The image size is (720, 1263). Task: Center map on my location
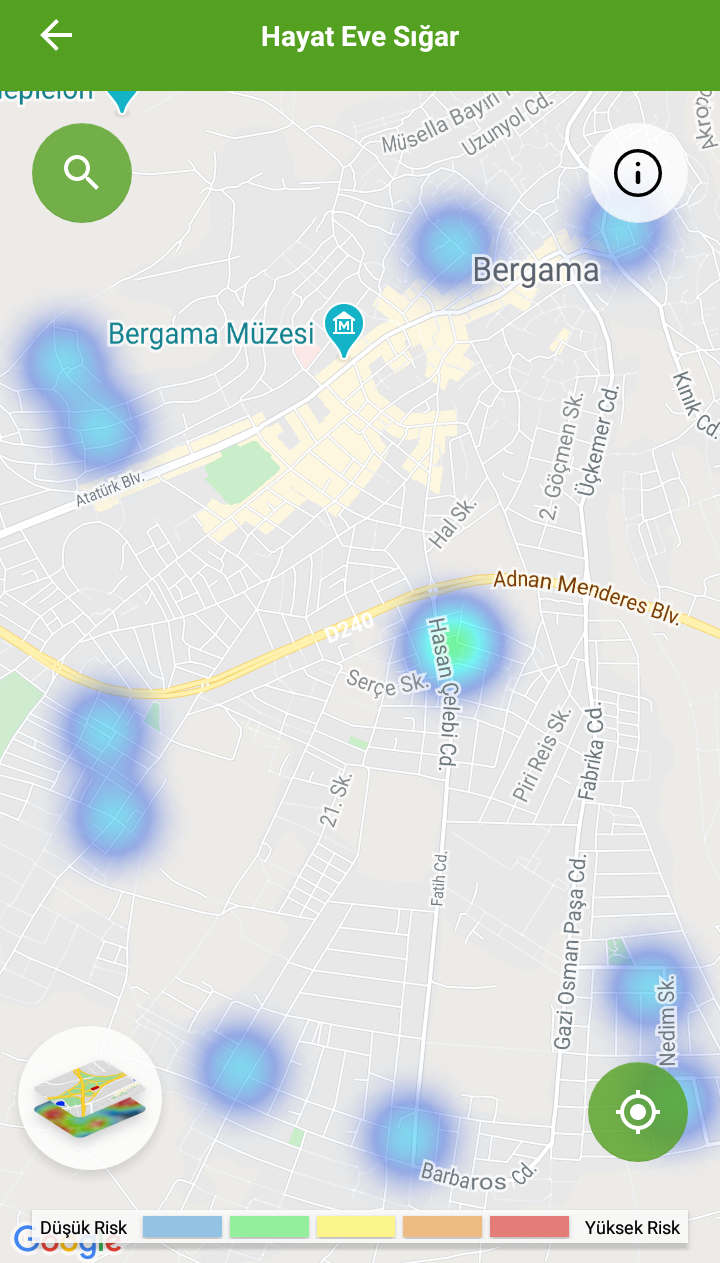[x=637, y=1111]
